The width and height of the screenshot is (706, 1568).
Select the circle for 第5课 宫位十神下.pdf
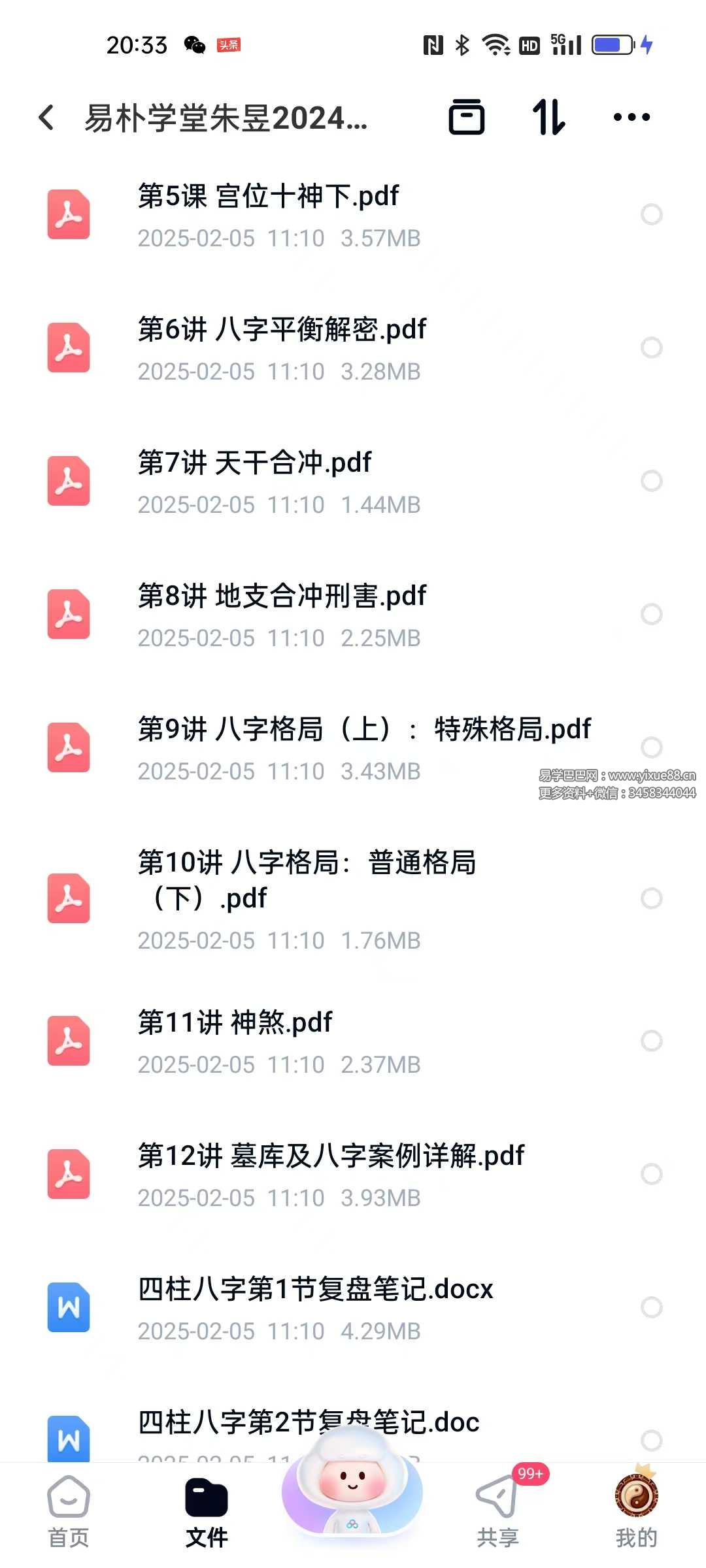[x=652, y=214]
